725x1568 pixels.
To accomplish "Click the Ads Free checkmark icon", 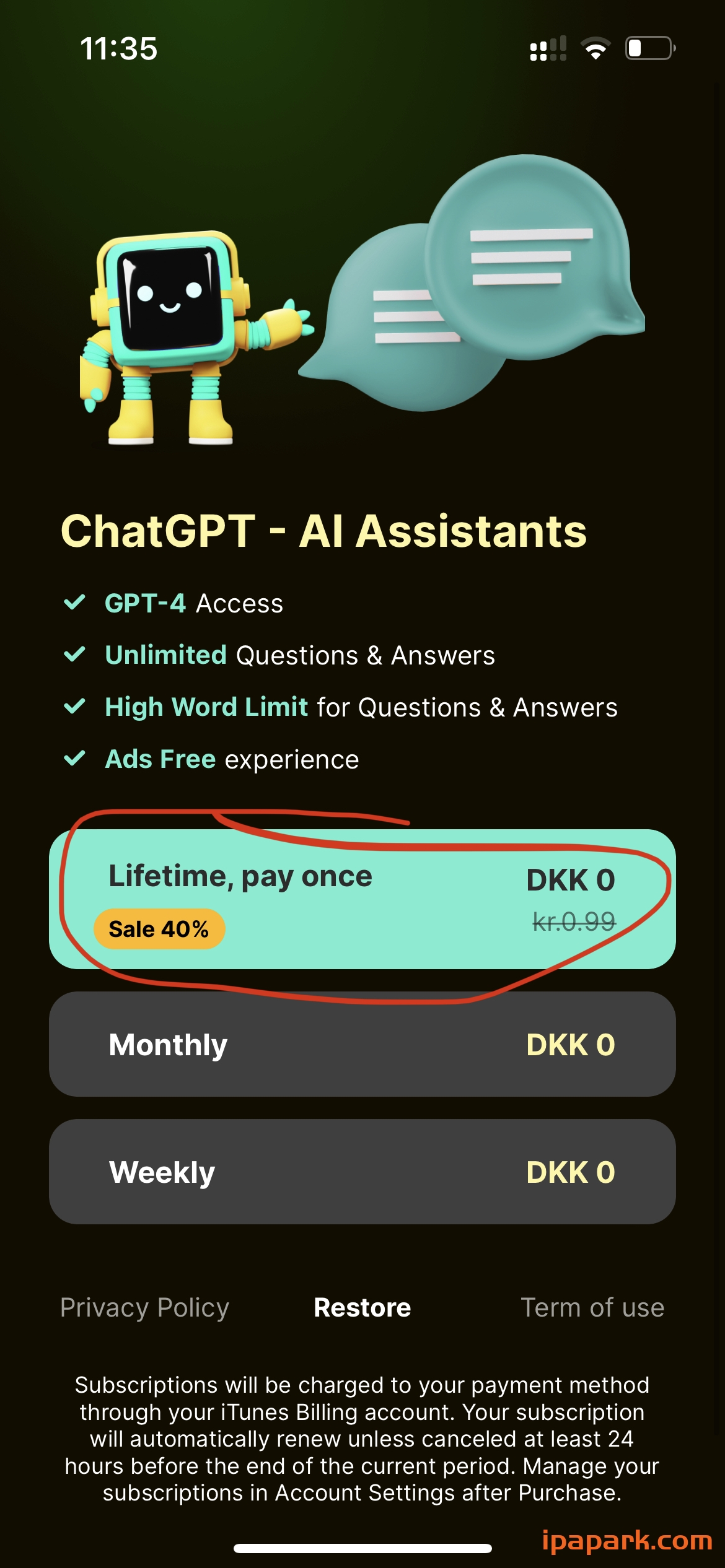I will [x=76, y=757].
